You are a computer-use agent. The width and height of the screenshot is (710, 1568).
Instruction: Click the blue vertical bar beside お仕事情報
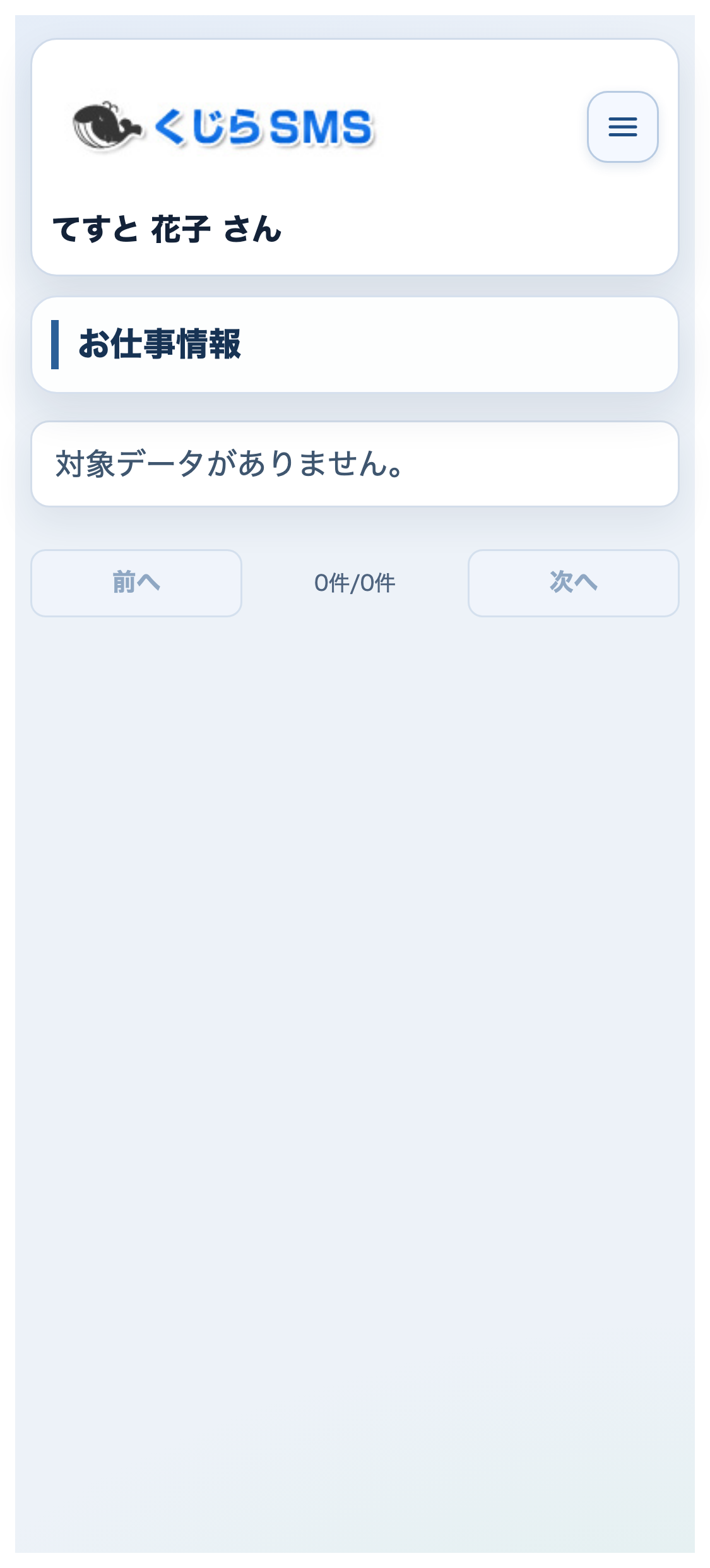click(55, 343)
